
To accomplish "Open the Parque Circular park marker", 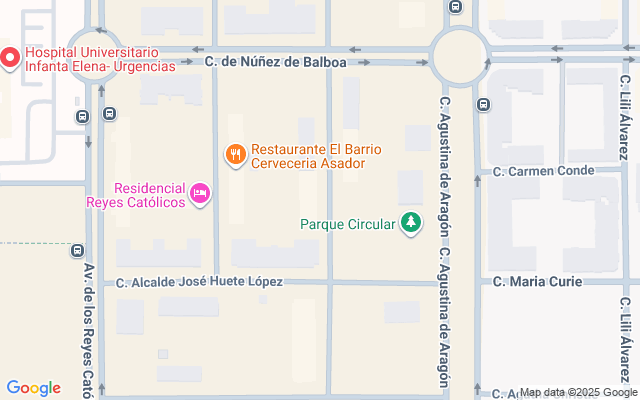I will click(409, 223).
